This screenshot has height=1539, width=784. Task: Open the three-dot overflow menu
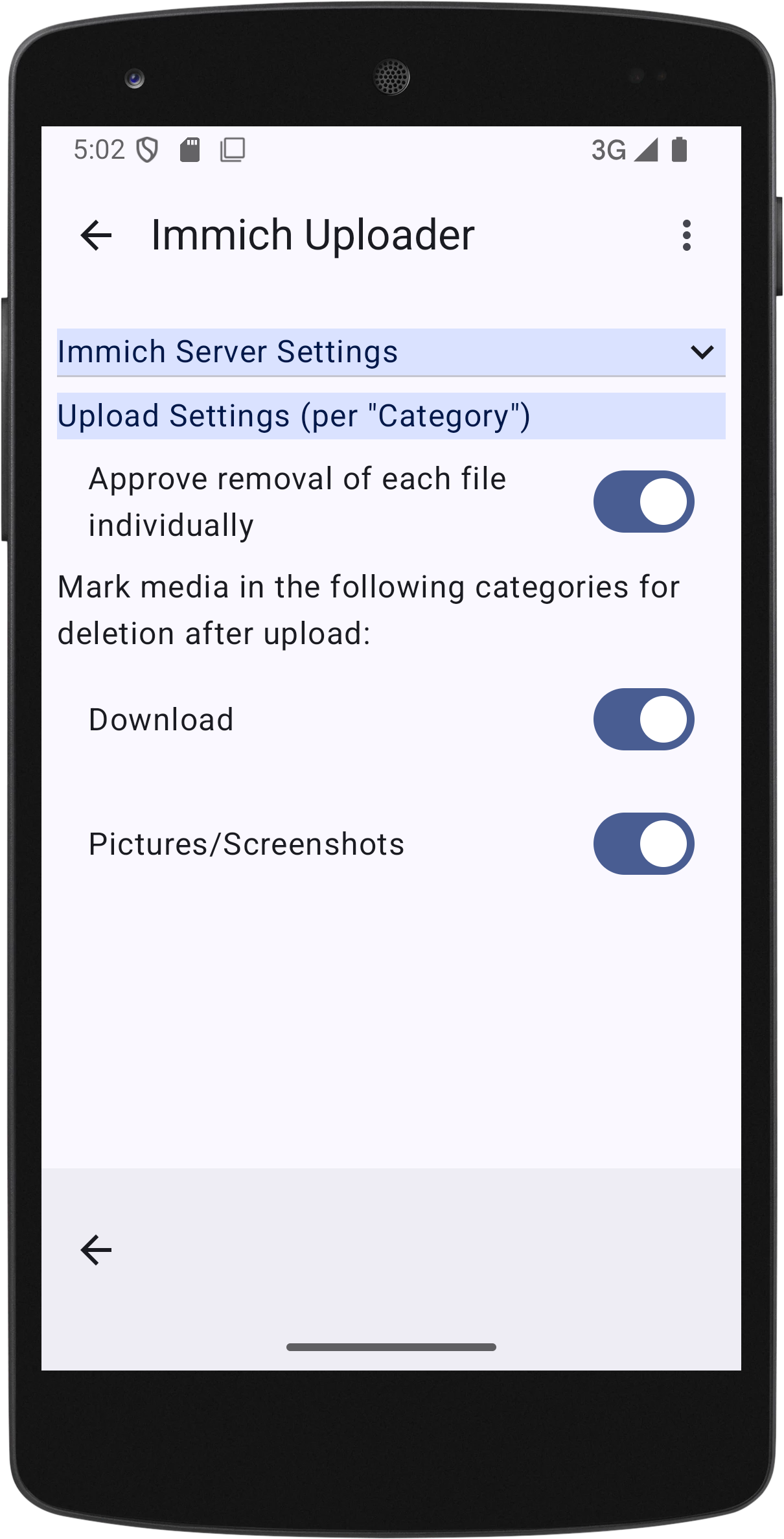pos(686,235)
